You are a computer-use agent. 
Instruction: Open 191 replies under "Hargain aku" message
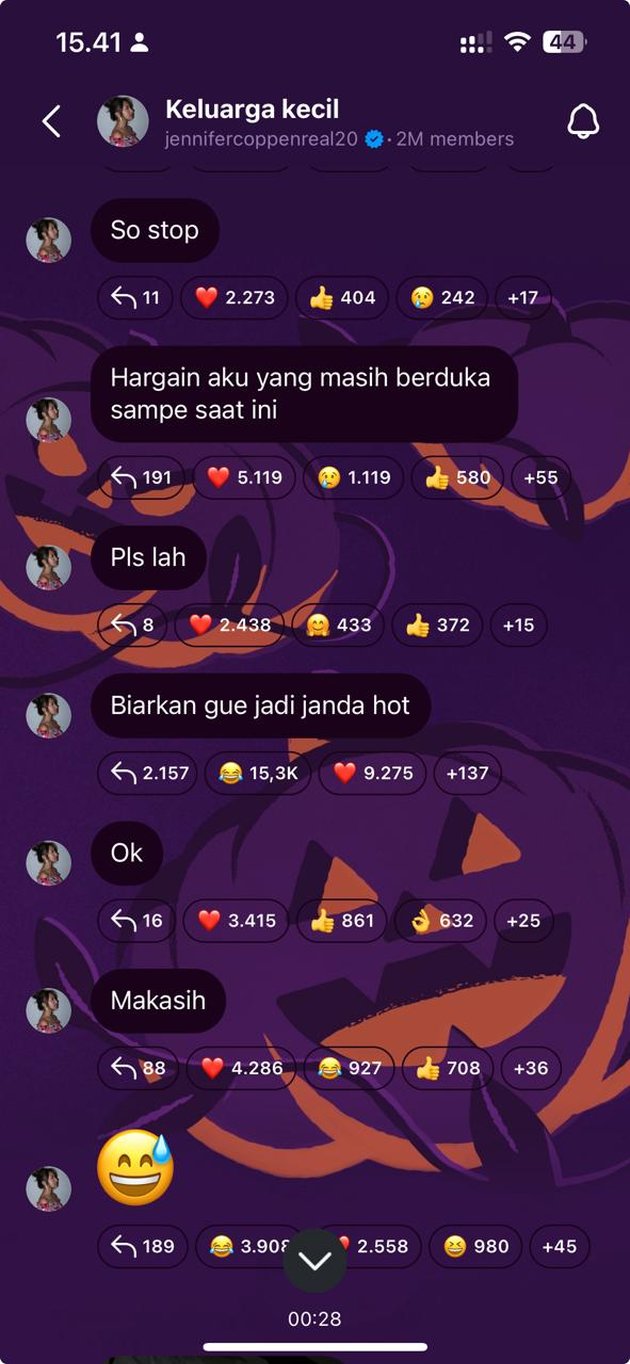(141, 478)
